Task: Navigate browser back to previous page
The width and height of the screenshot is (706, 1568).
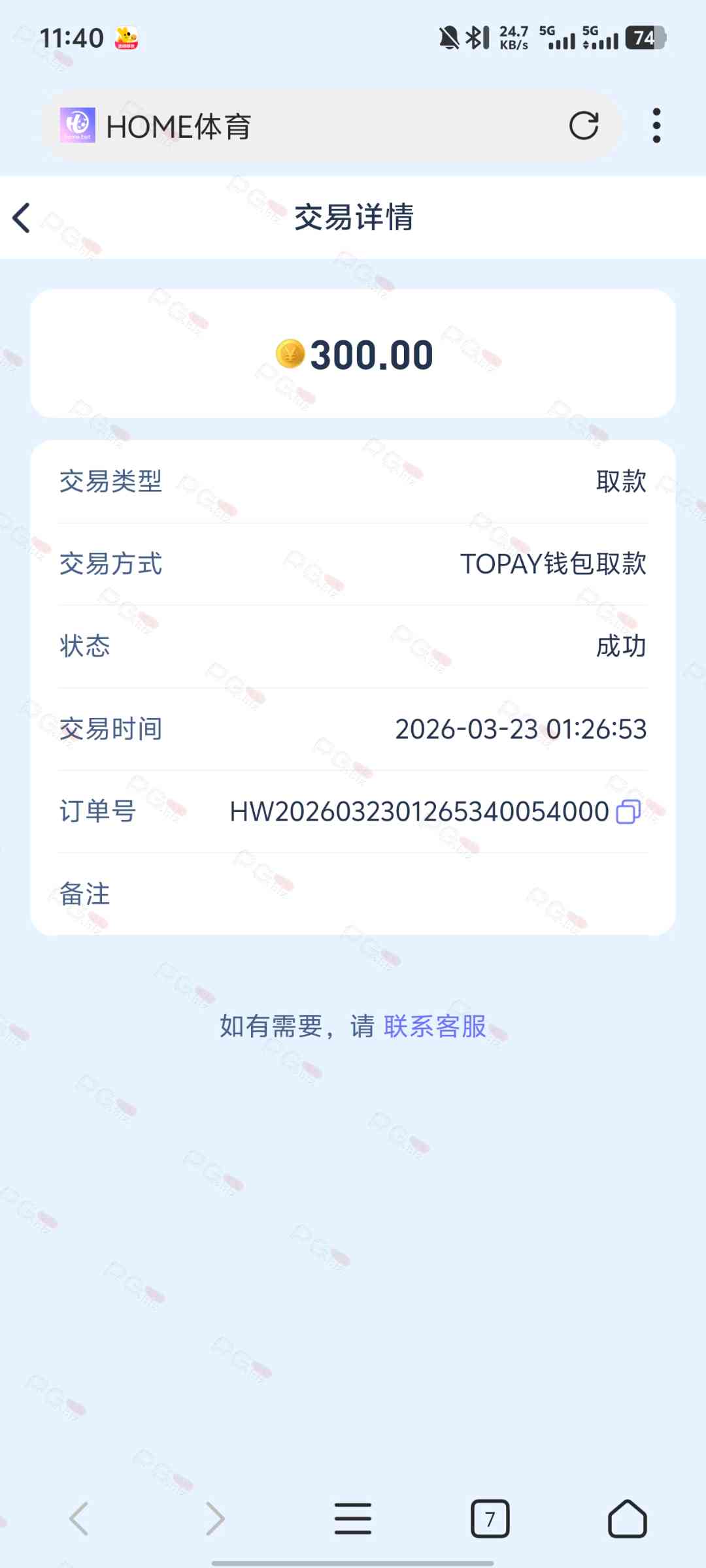Action: (79, 1518)
